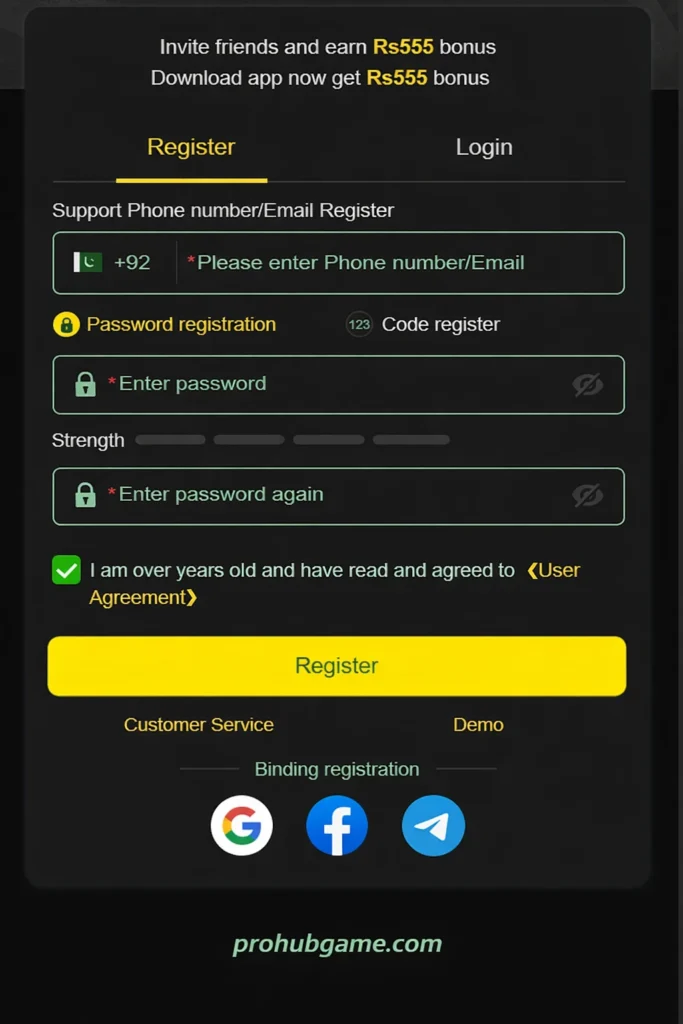Select the Register tab
Image resolution: width=683 pixels, height=1024 pixels.
(191, 147)
